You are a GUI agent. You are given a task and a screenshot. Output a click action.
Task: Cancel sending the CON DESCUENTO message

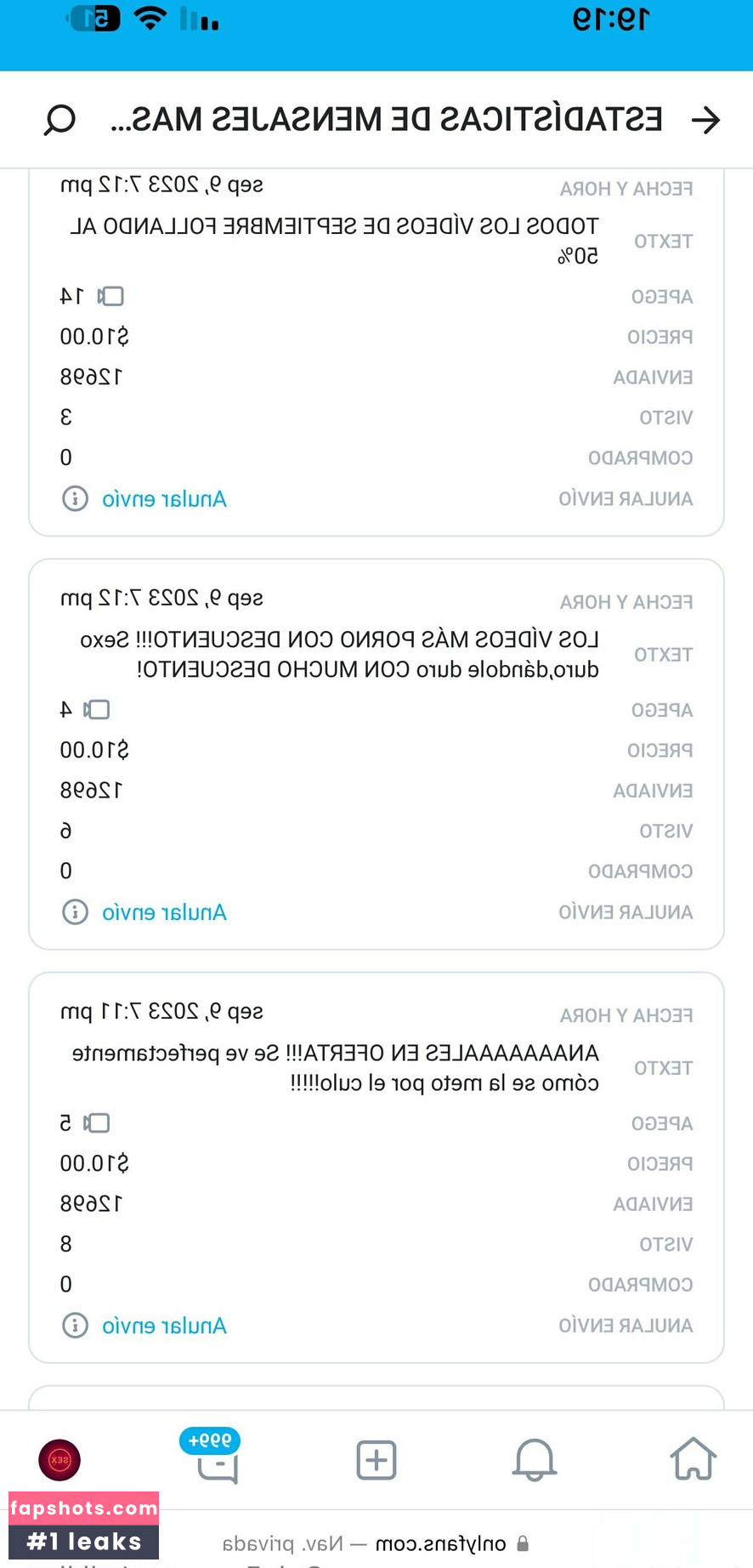pyautogui.click(x=164, y=912)
